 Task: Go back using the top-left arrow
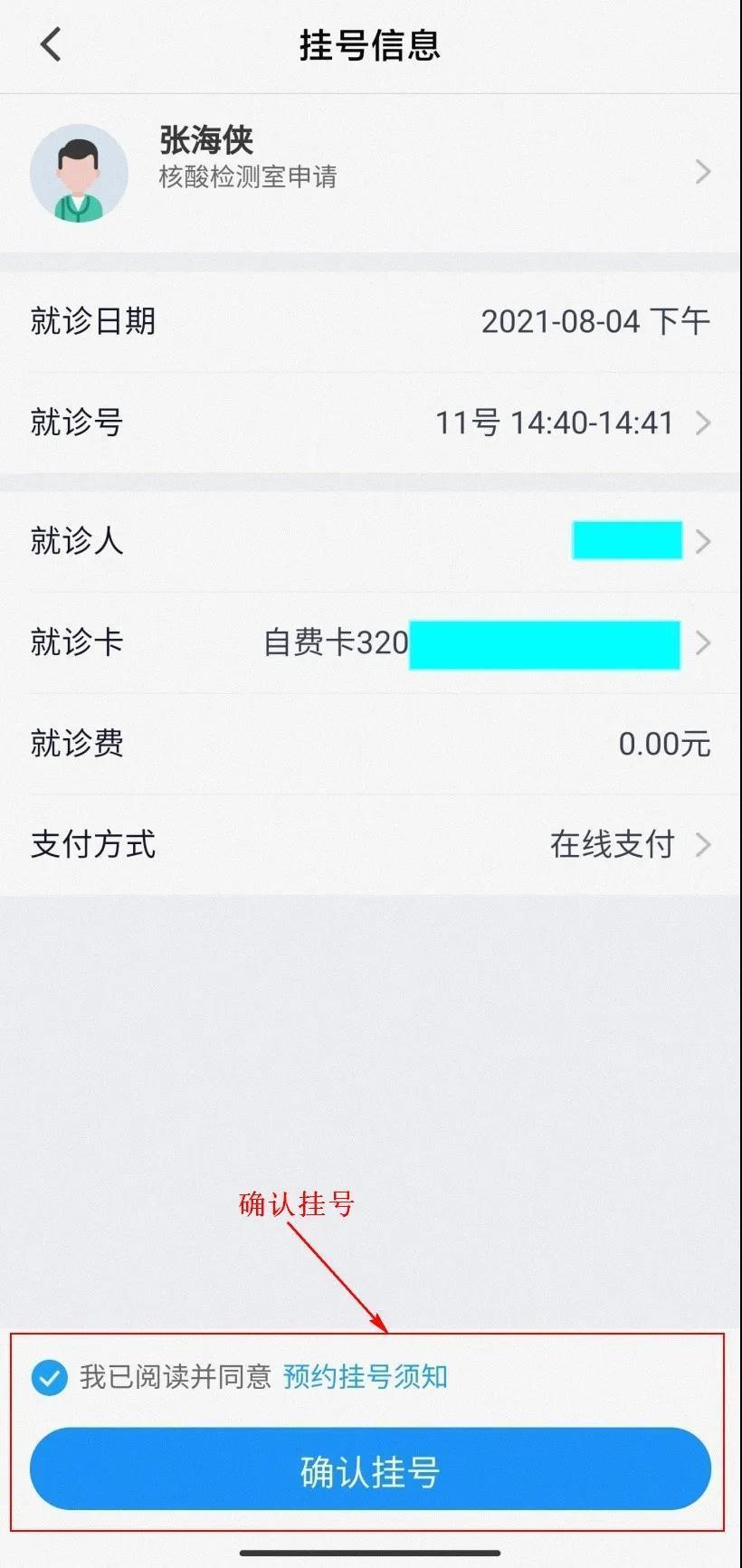[51, 44]
